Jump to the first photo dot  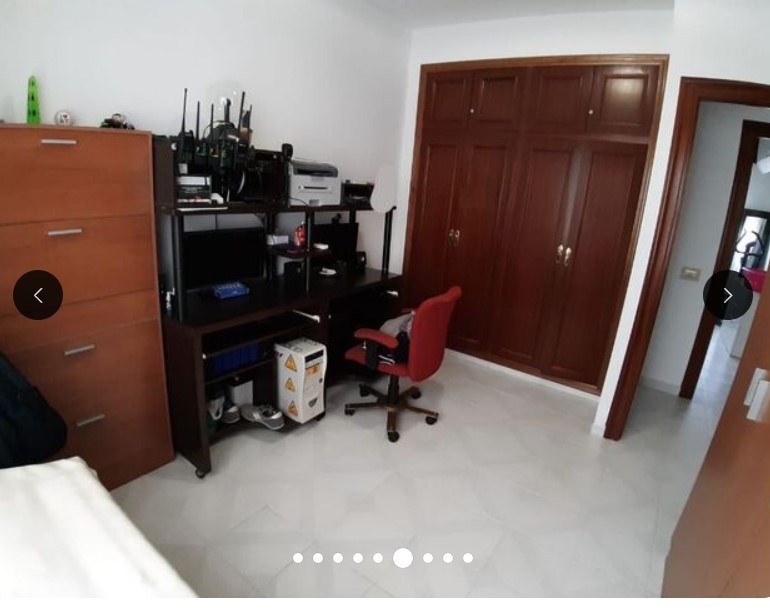298,558
